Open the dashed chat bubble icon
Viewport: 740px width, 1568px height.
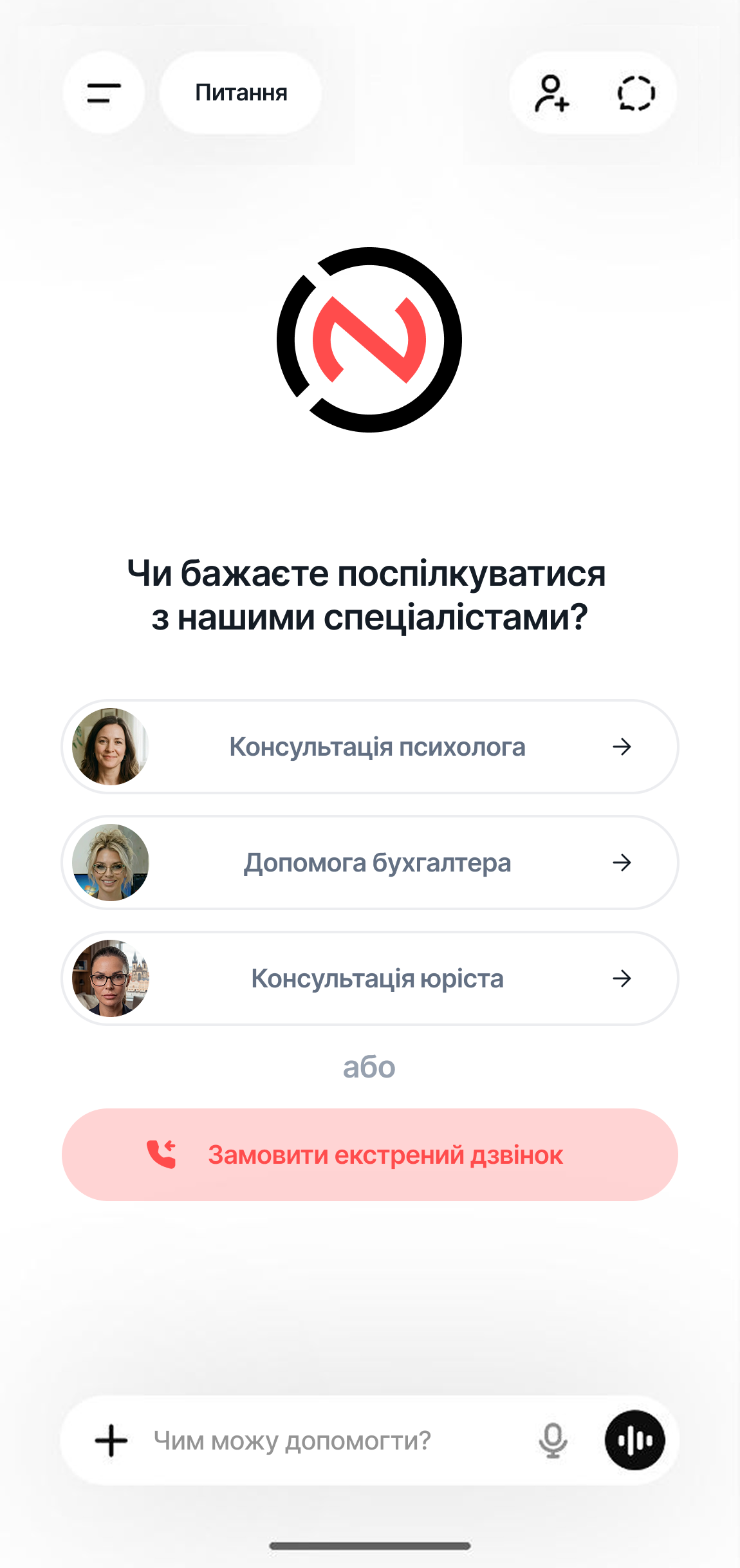pyautogui.click(x=636, y=93)
